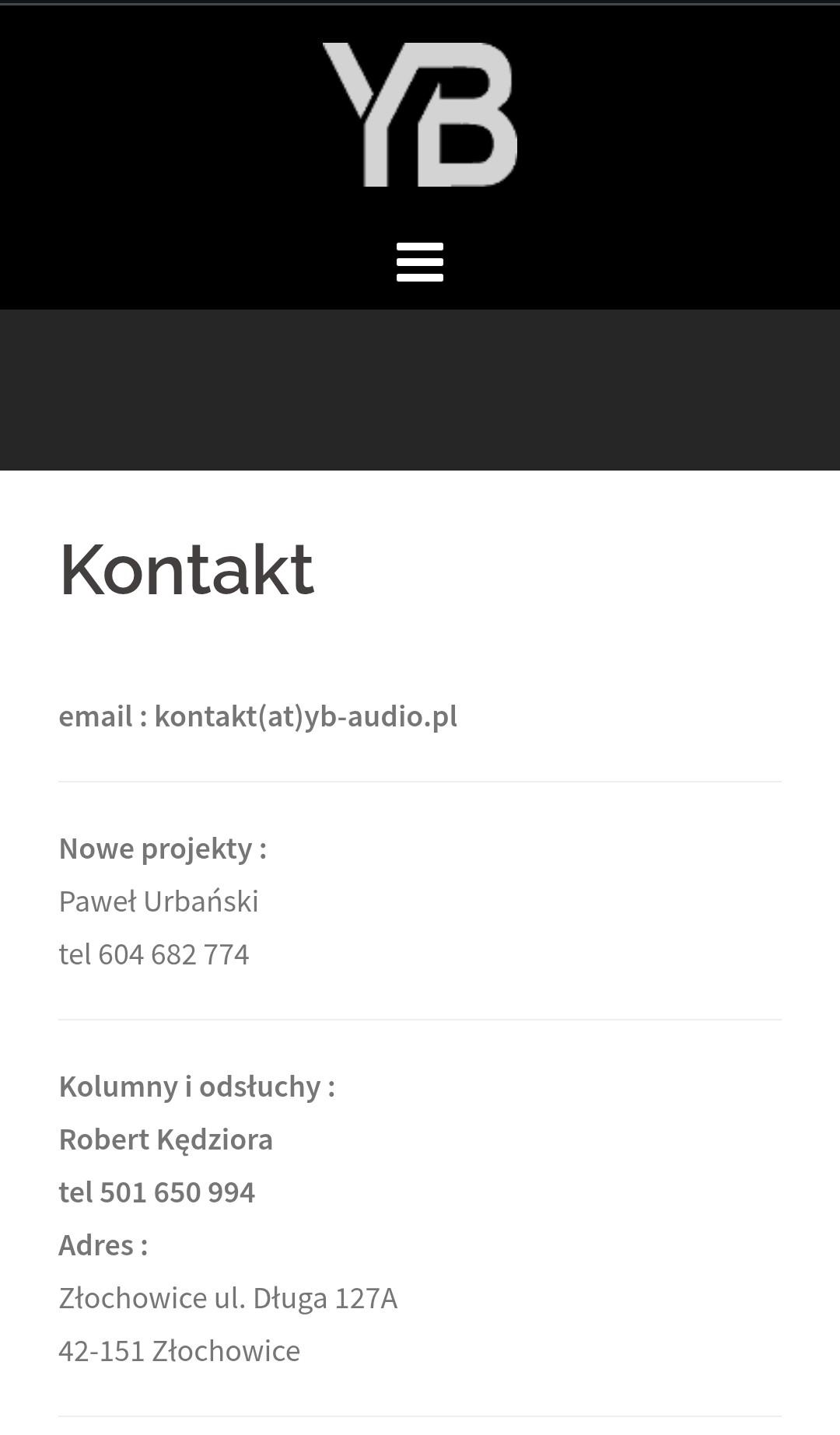Tap the YB logo to go home
This screenshot has height=1435, width=840.
[x=420, y=114]
